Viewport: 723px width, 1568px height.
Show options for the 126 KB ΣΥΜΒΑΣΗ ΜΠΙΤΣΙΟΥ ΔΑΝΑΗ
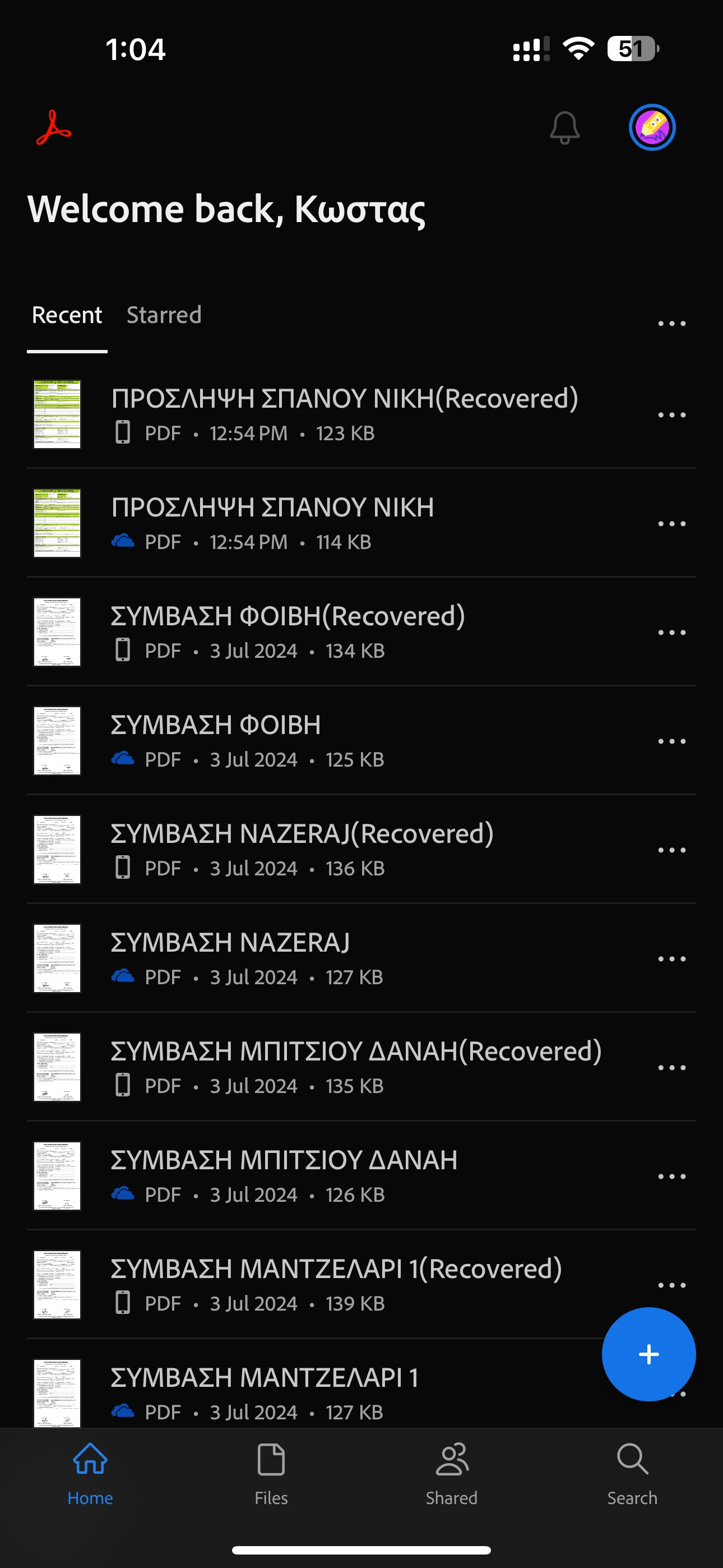(671, 1176)
